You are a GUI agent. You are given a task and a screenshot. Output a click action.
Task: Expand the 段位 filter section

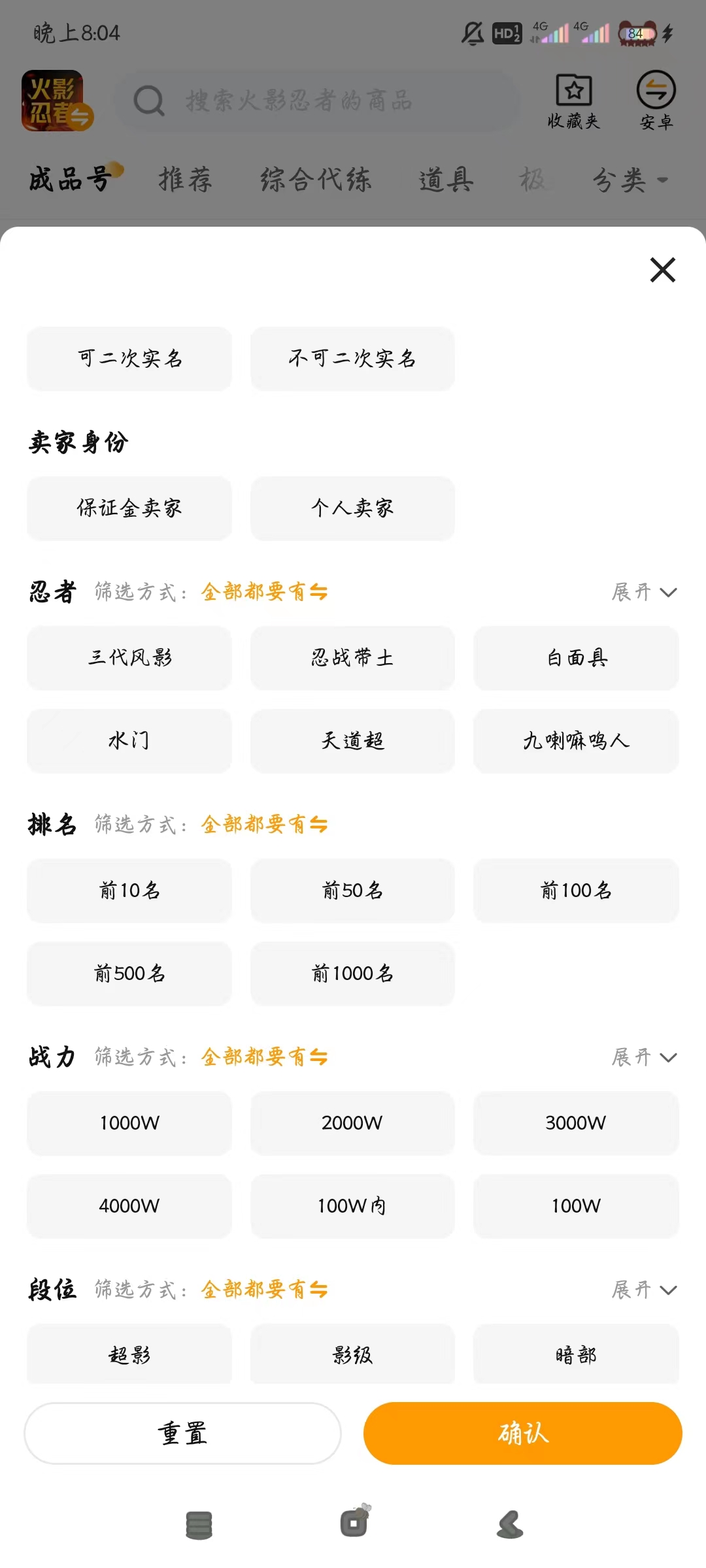click(644, 1290)
